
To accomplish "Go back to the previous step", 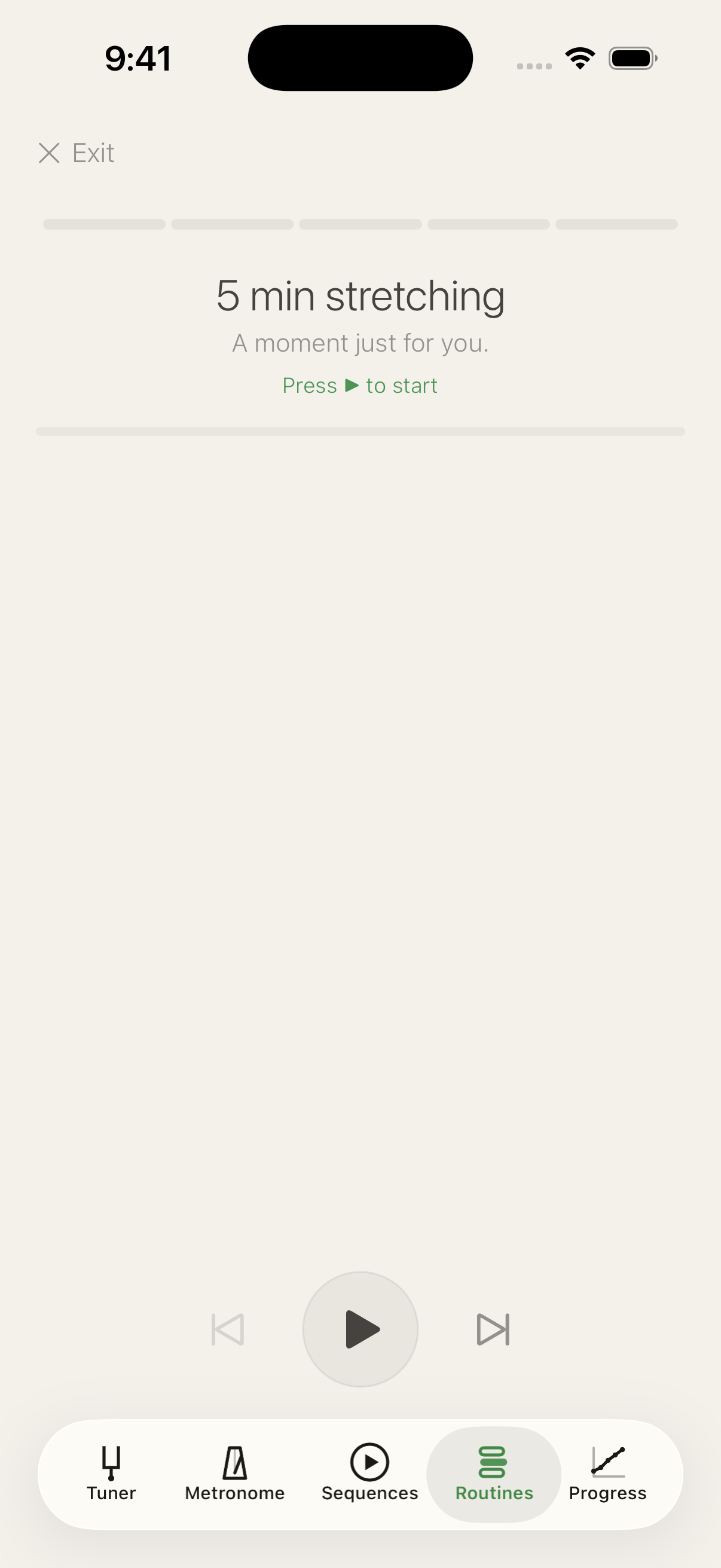I will pos(228,1329).
